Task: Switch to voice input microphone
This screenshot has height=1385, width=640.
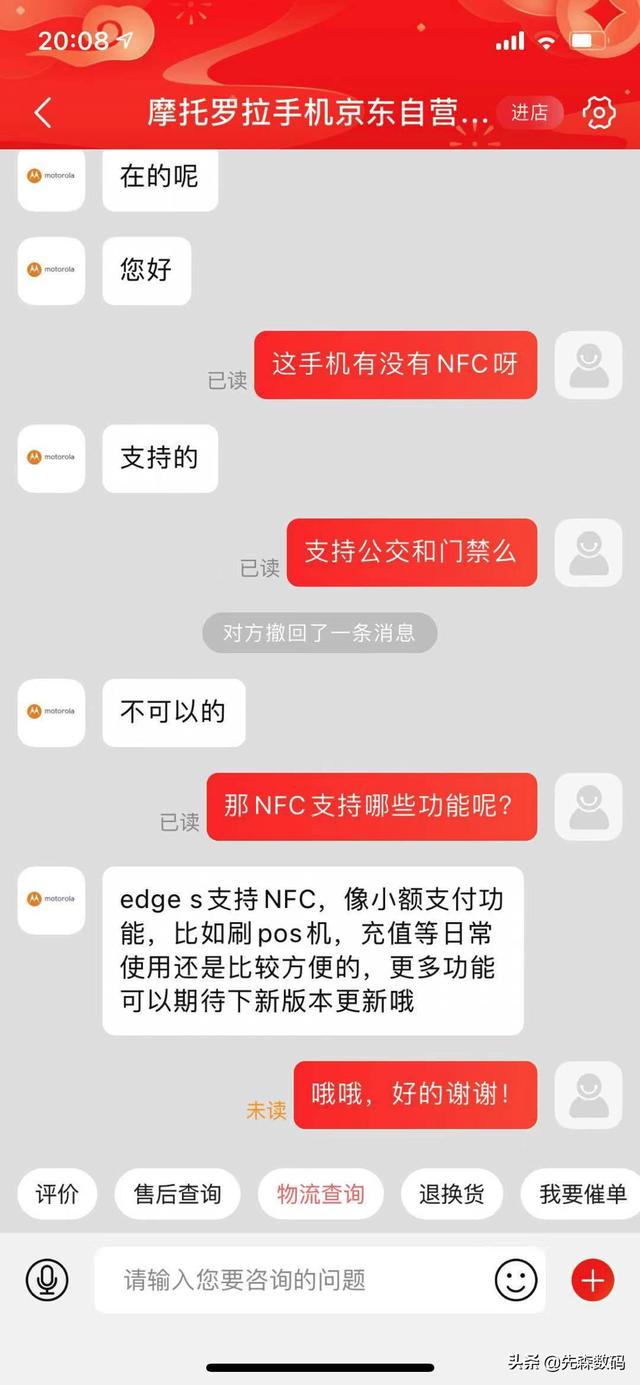Action: (47, 1280)
